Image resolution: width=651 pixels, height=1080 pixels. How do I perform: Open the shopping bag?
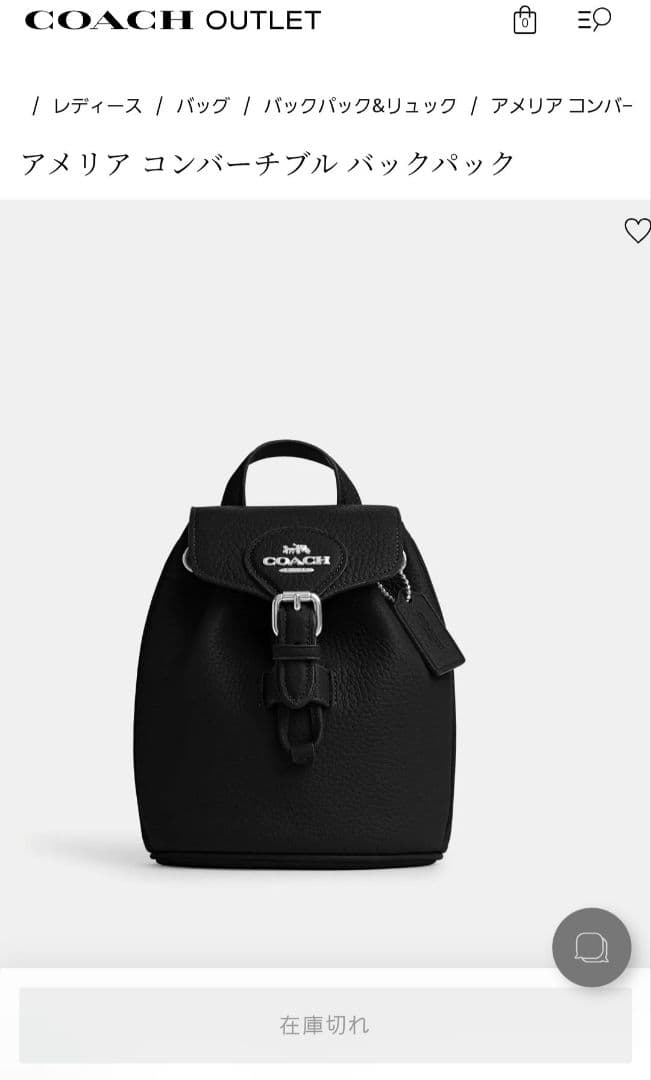coord(524,20)
